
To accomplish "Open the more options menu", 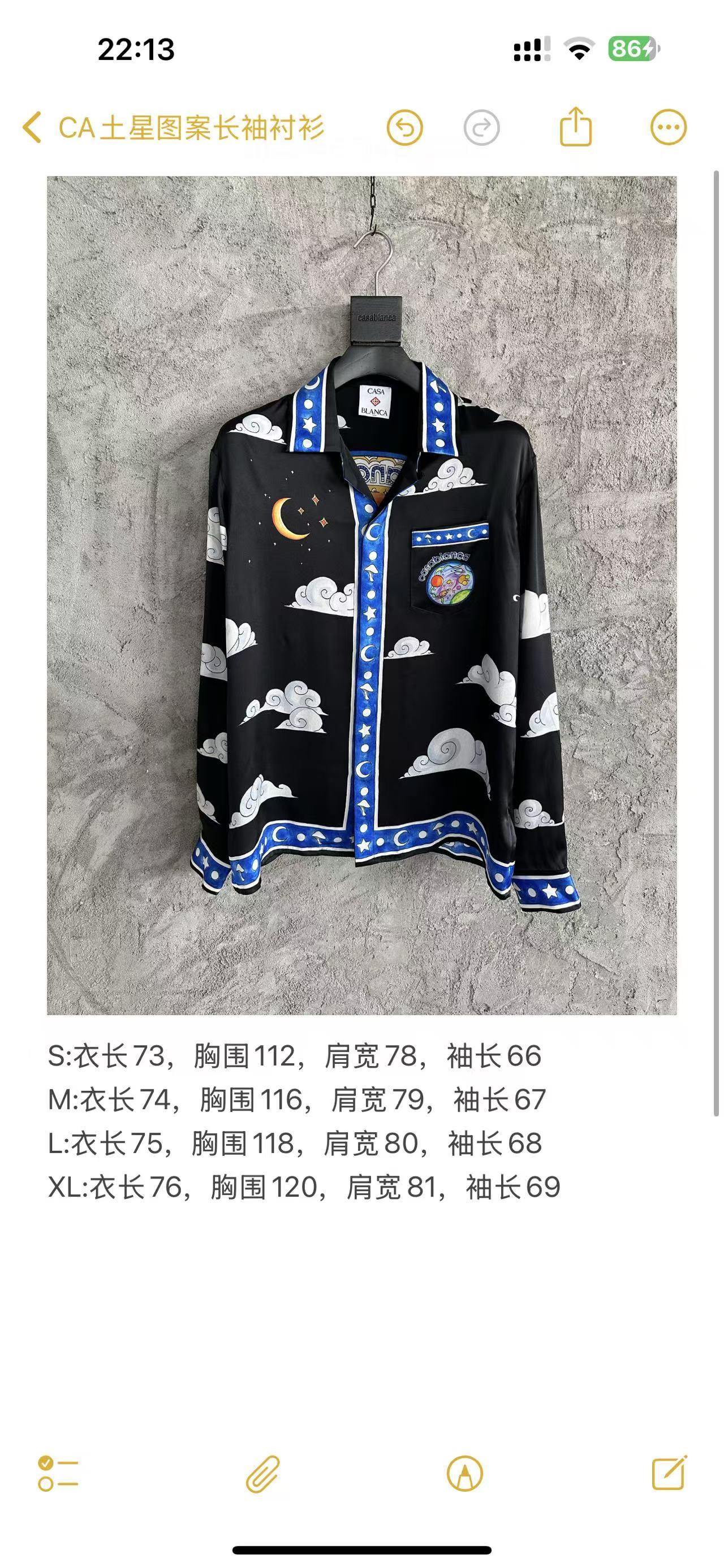I will coord(668,127).
